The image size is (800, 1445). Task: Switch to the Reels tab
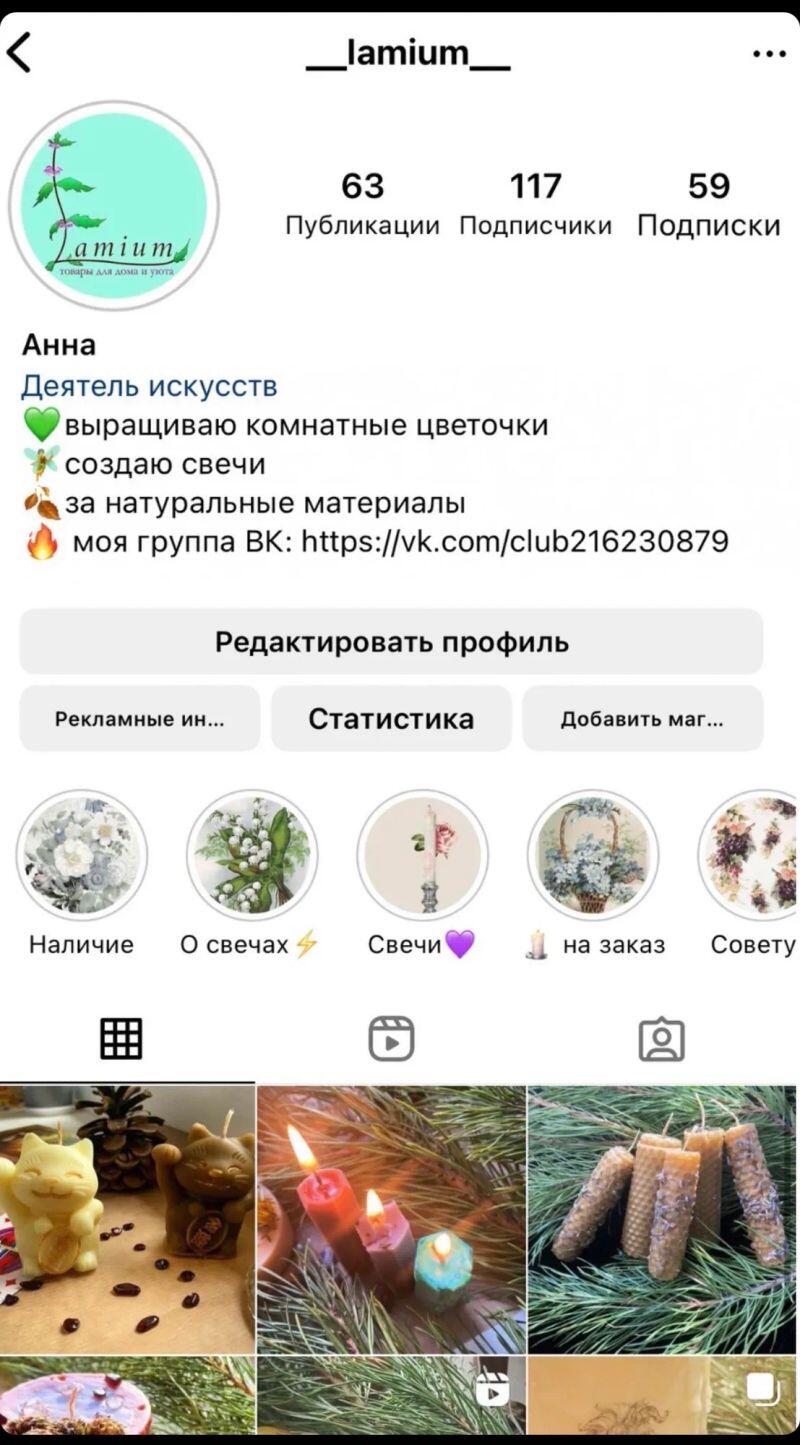pos(391,1039)
